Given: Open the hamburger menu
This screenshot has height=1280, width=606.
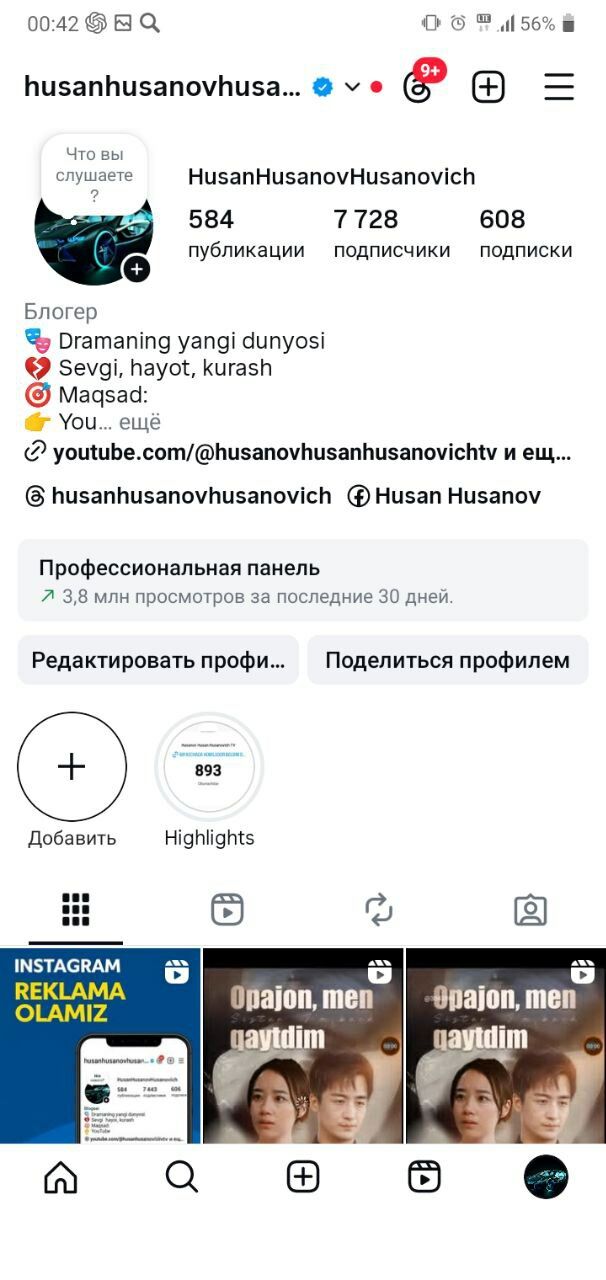Looking at the screenshot, I should [x=559, y=87].
